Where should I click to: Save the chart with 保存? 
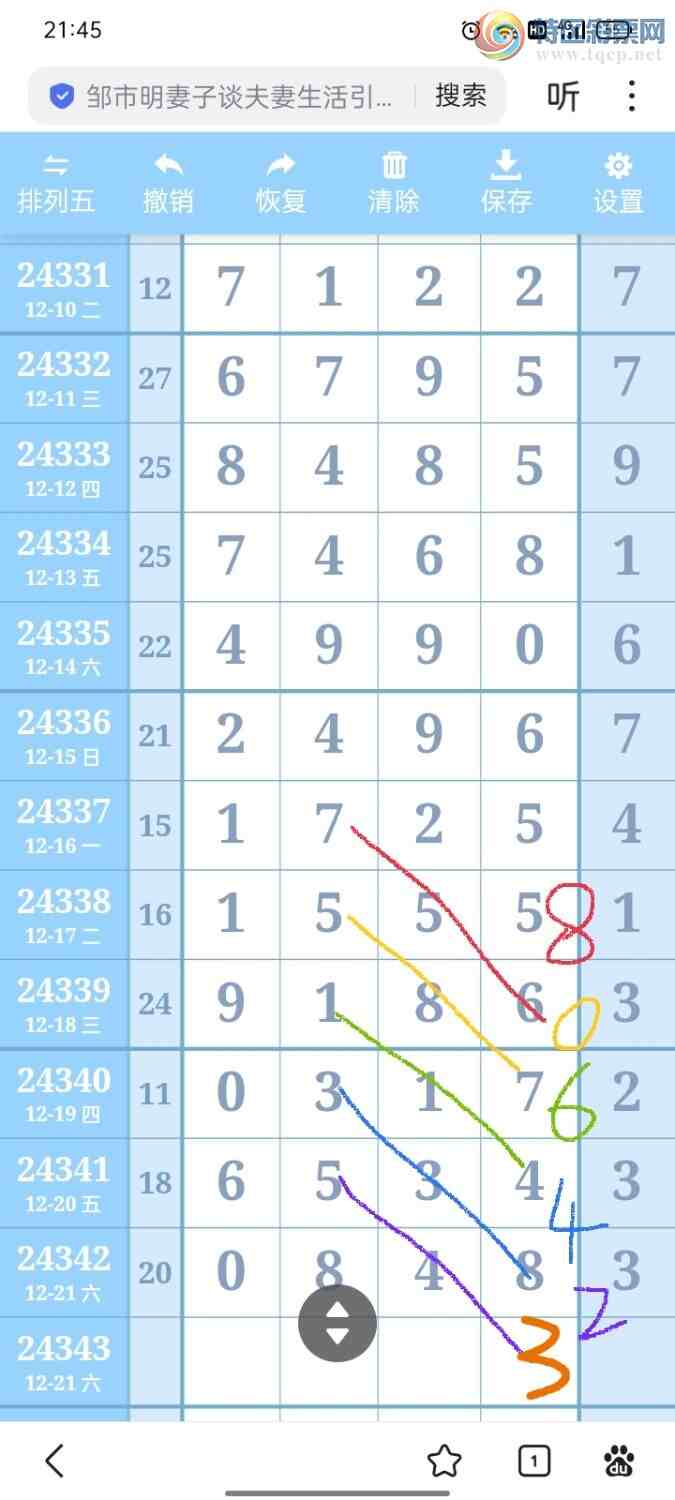(x=506, y=184)
